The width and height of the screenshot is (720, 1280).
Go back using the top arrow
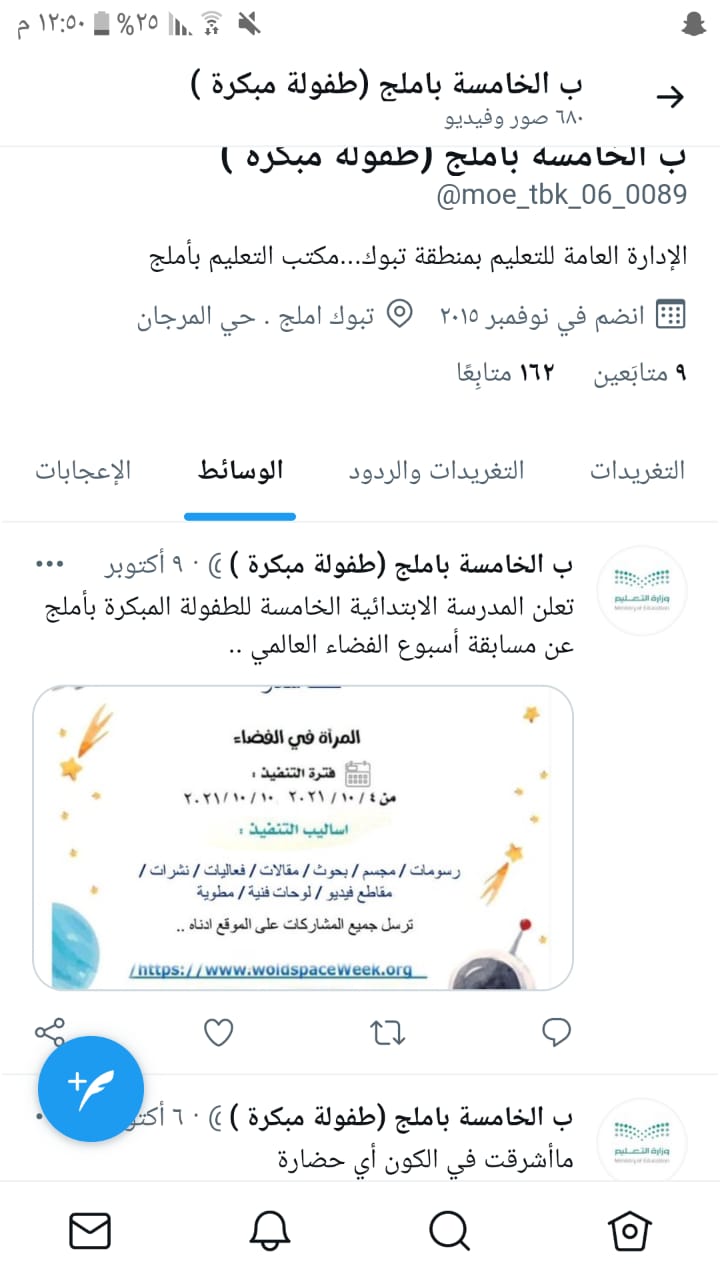click(x=669, y=96)
